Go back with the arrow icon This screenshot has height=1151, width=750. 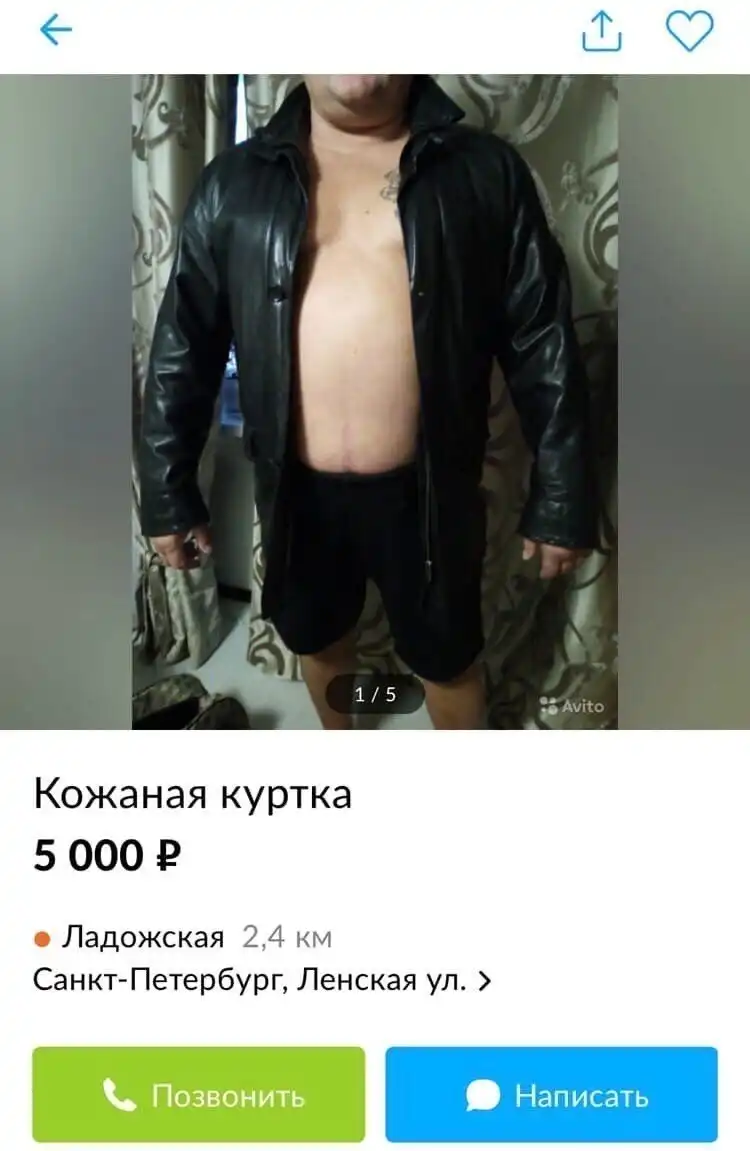click(56, 31)
